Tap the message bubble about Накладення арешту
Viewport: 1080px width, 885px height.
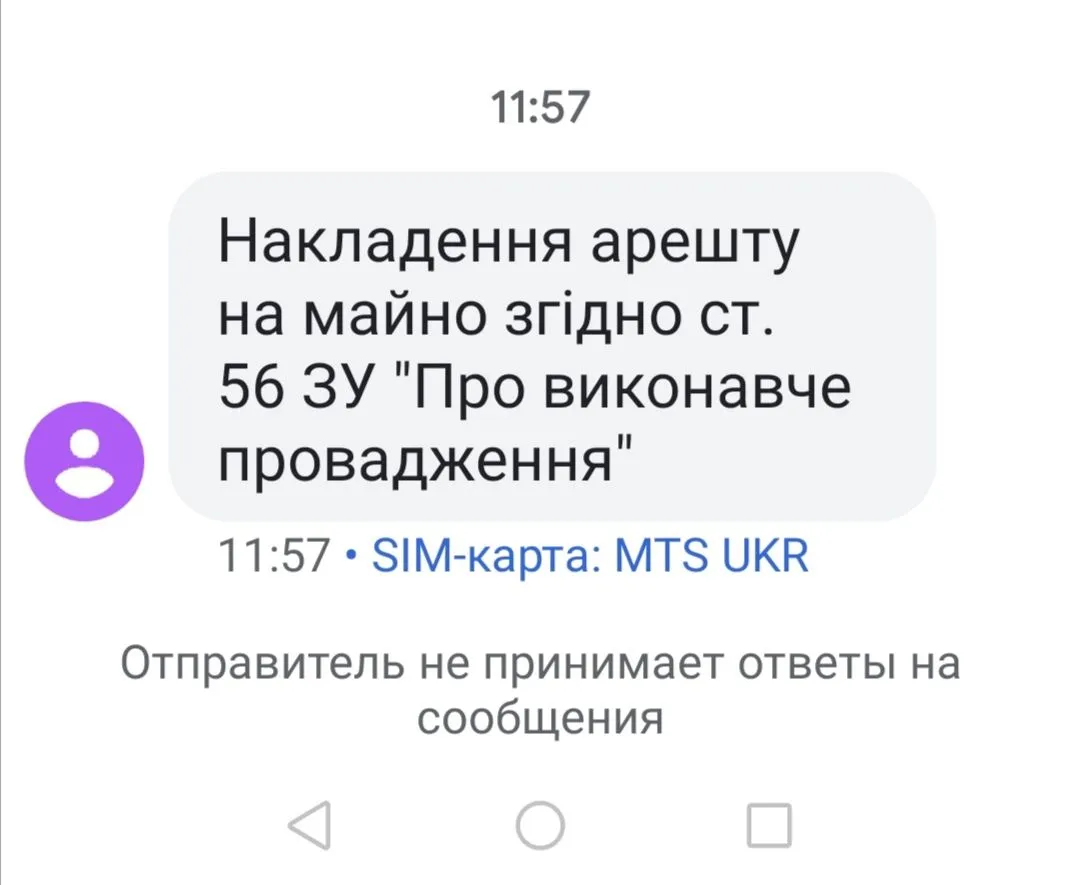tap(551, 346)
